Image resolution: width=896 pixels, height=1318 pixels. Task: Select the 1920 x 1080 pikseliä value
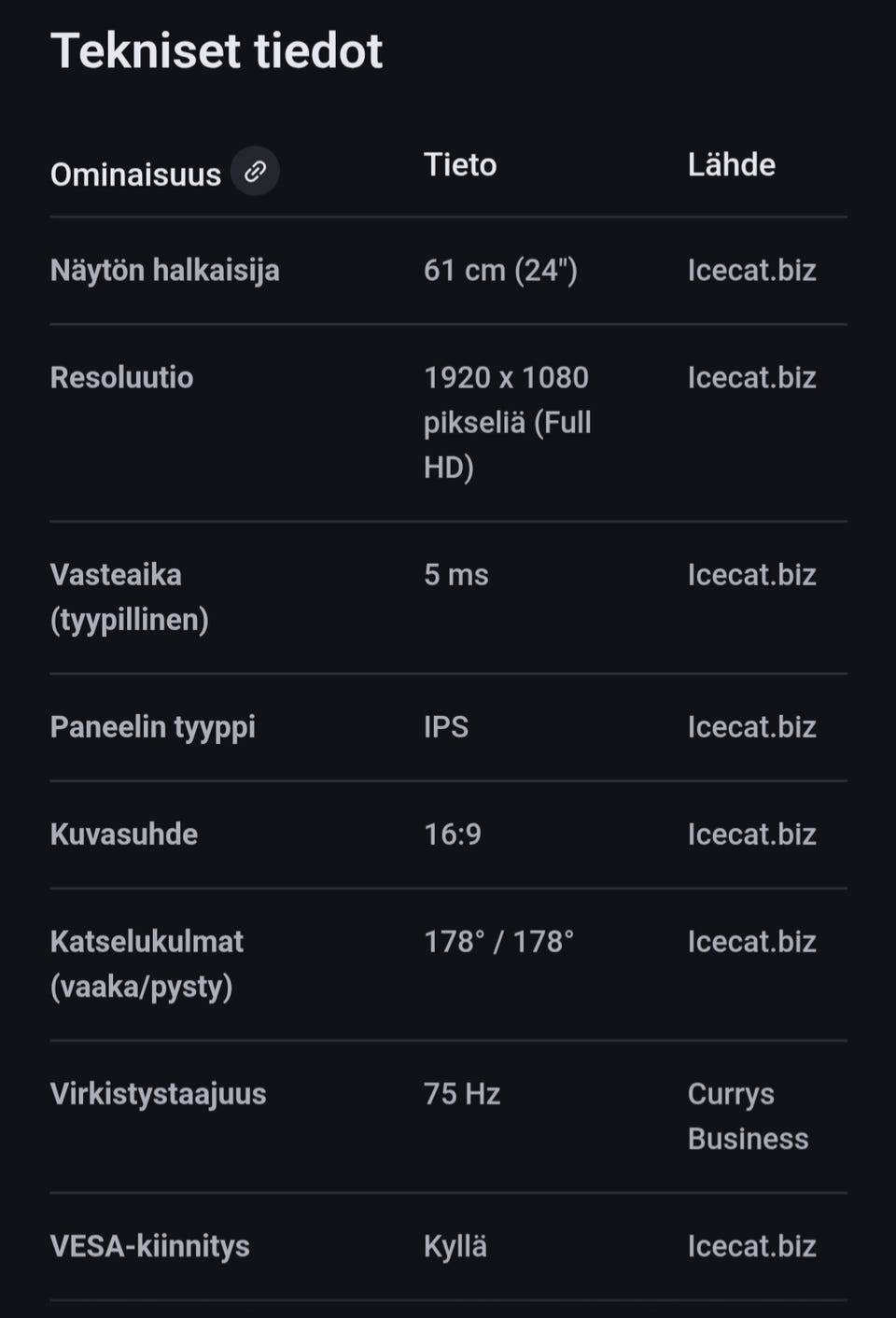pyautogui.click(x=507, y=422)
